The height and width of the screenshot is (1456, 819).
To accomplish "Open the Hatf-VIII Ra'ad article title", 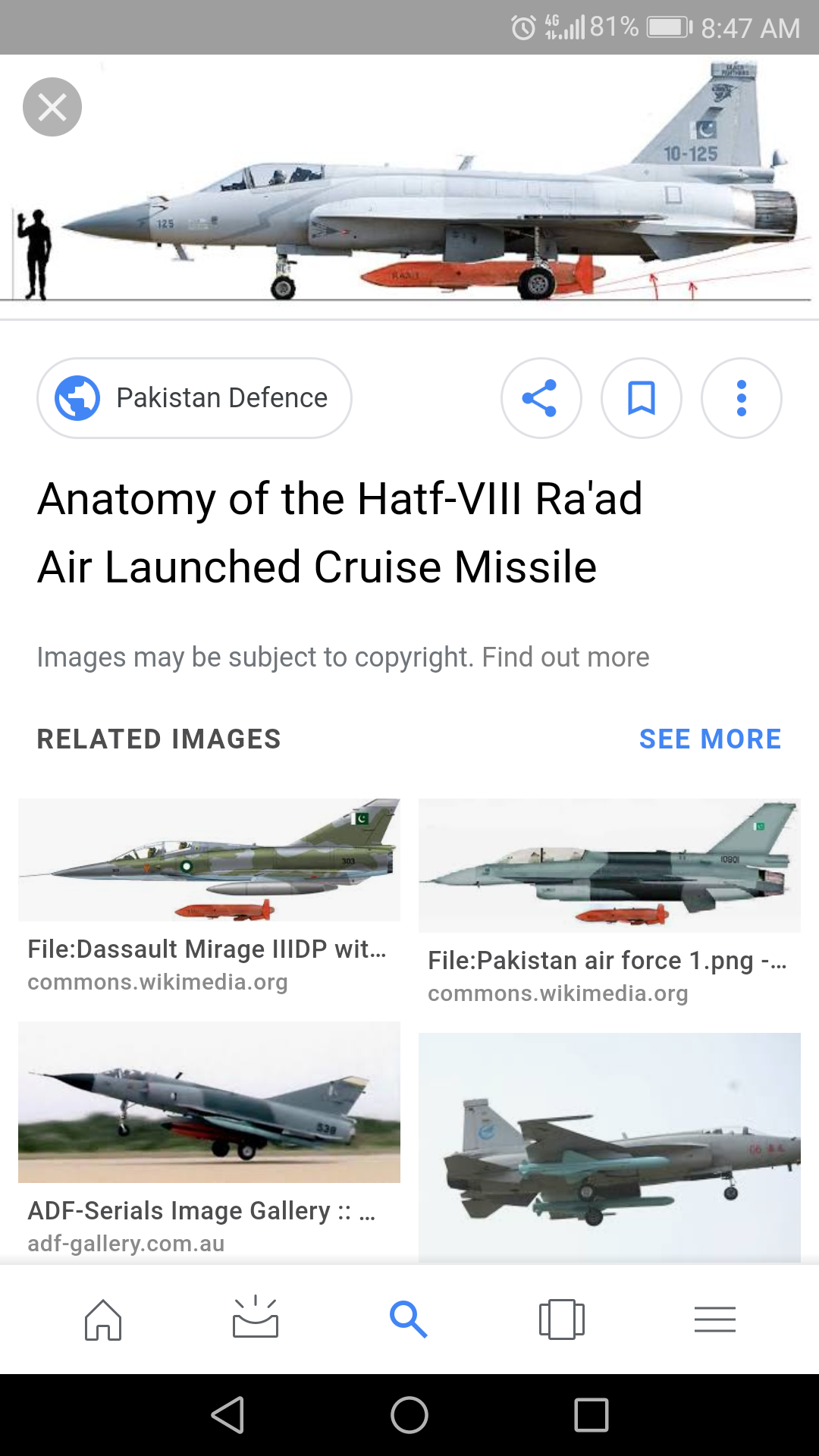I will pyautogui.click(x=340, y=532).
